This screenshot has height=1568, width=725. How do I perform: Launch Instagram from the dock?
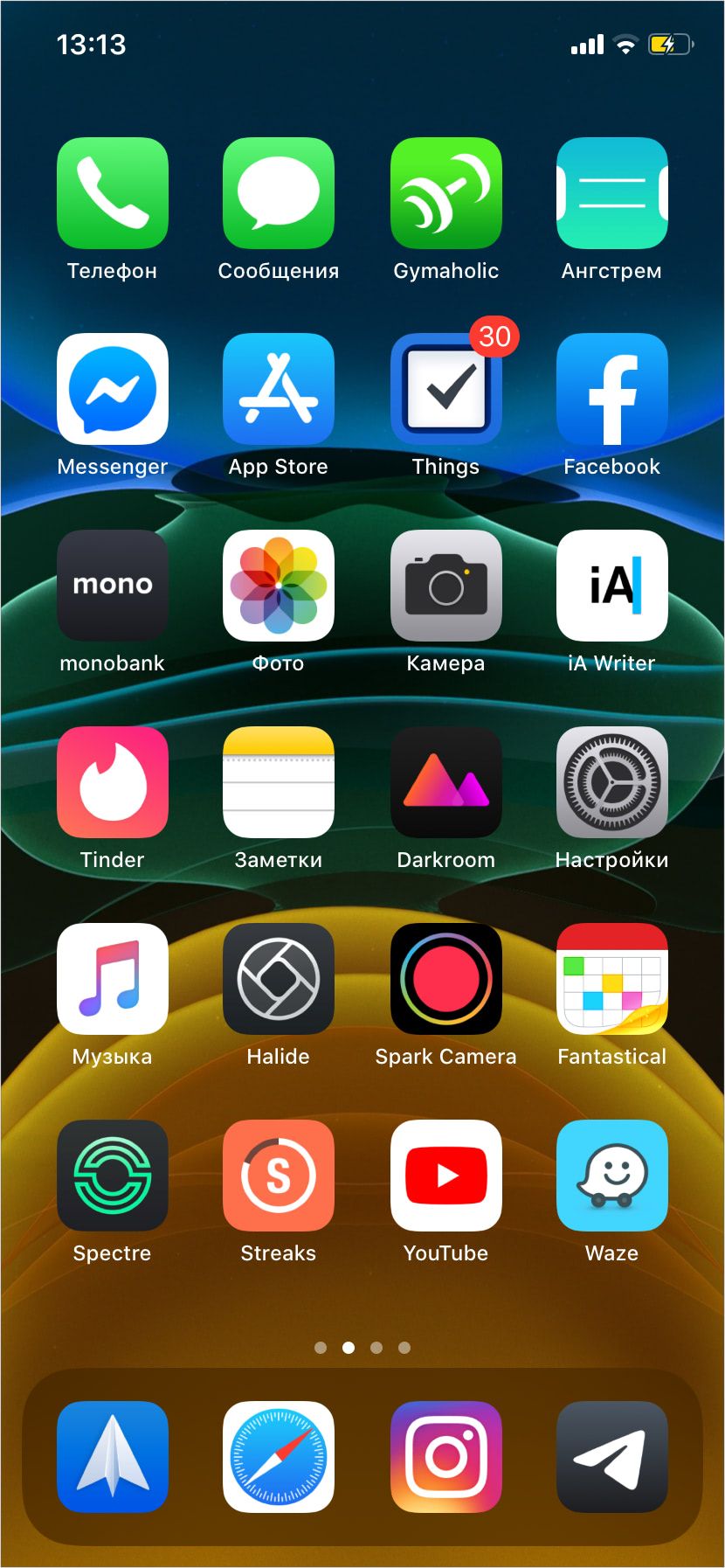445,1457
